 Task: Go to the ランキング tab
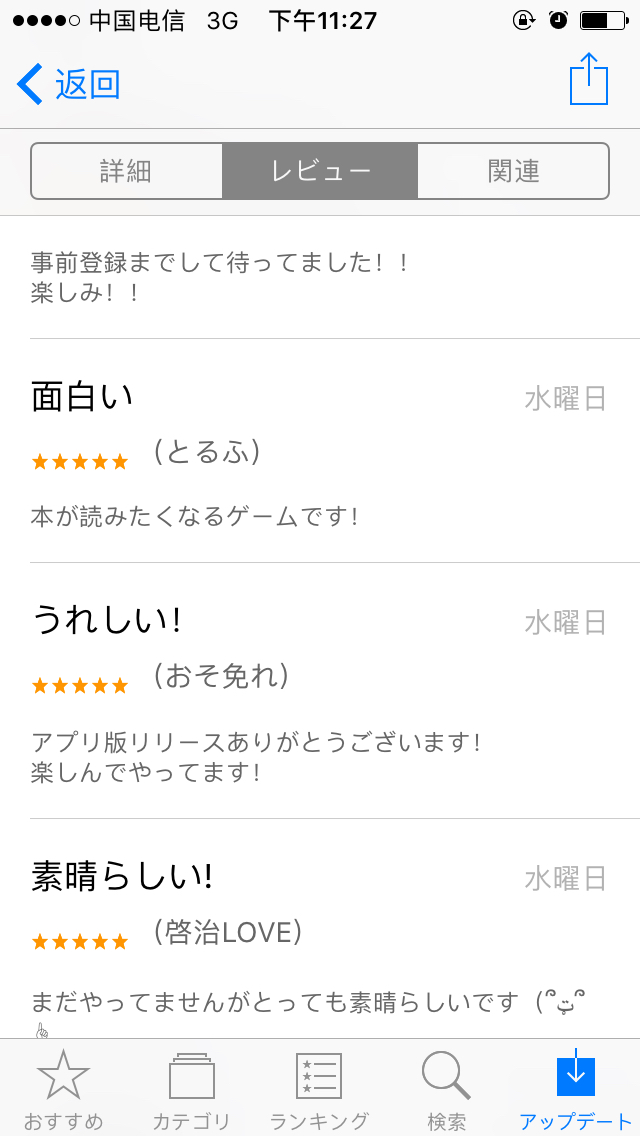(319, 1088)
